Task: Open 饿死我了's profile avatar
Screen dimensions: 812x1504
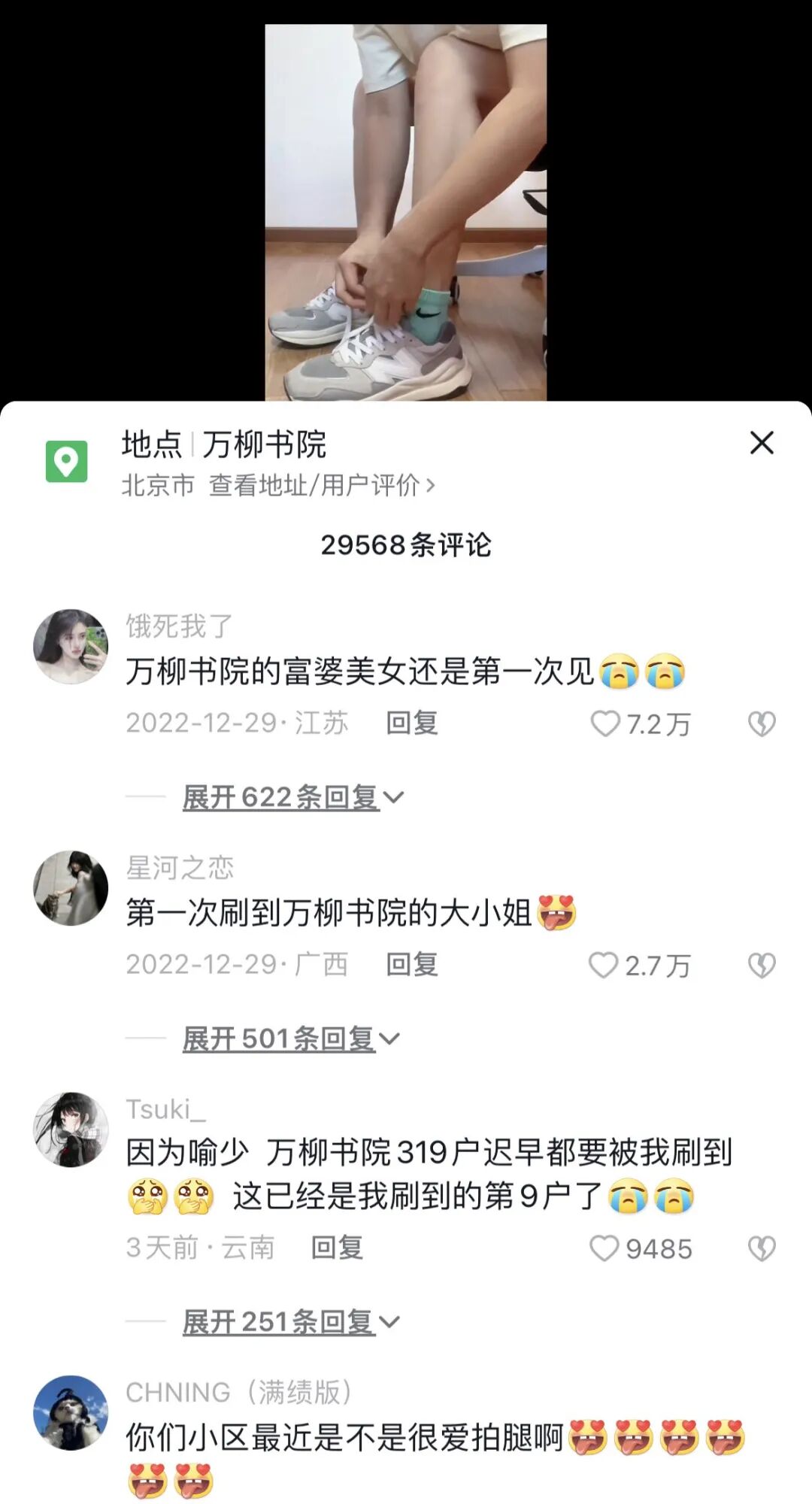Action: coord(71,647)
